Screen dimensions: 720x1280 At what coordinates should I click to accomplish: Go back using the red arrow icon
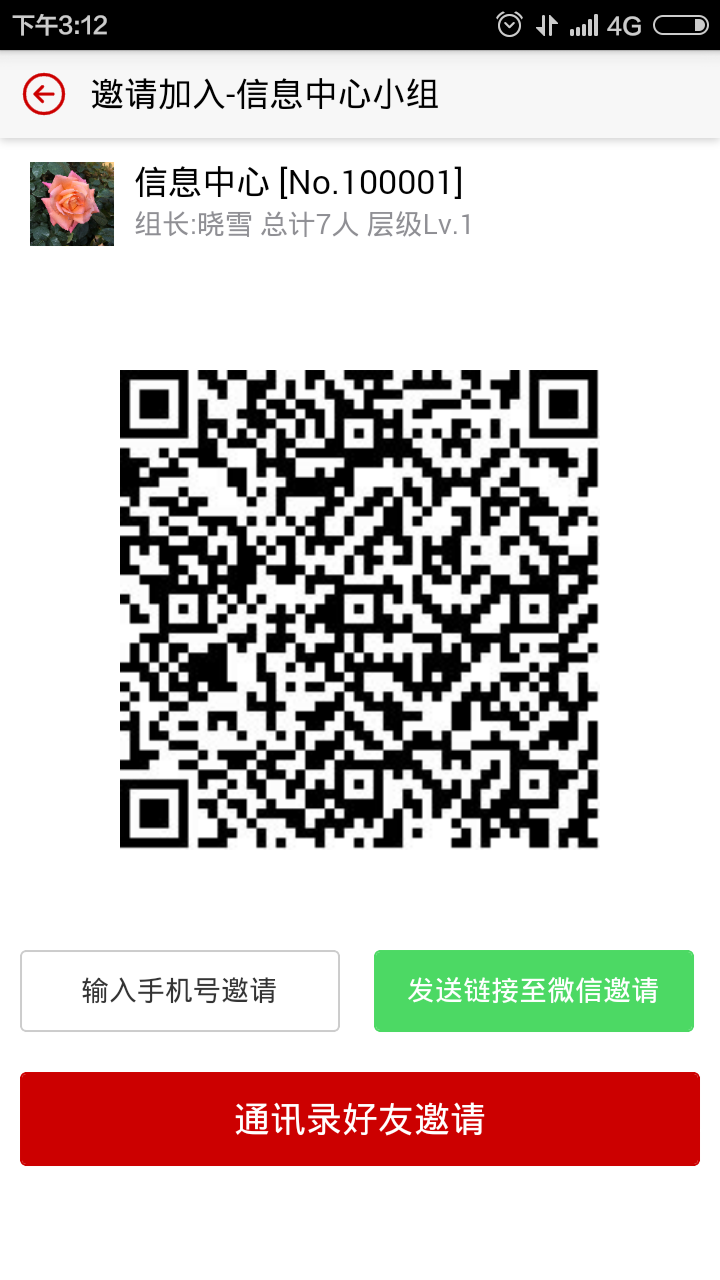[44, 95]
